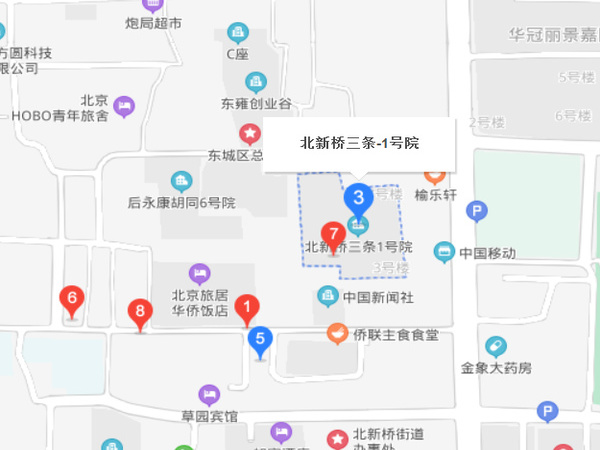Open the 金象大药房 pharmacy point

[495, 346]
